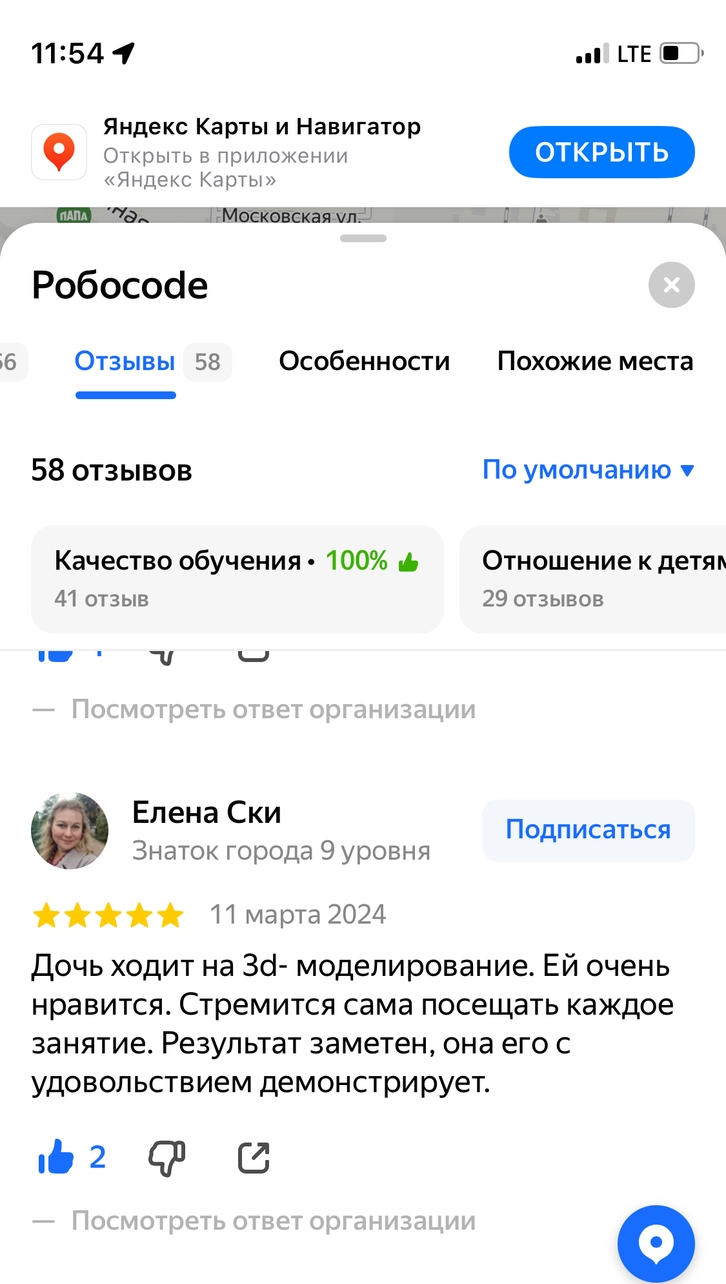View organization's reply under Елена Ски's review
Viewport: 726px width, 1284px height.
click(x=272, y=1221)
